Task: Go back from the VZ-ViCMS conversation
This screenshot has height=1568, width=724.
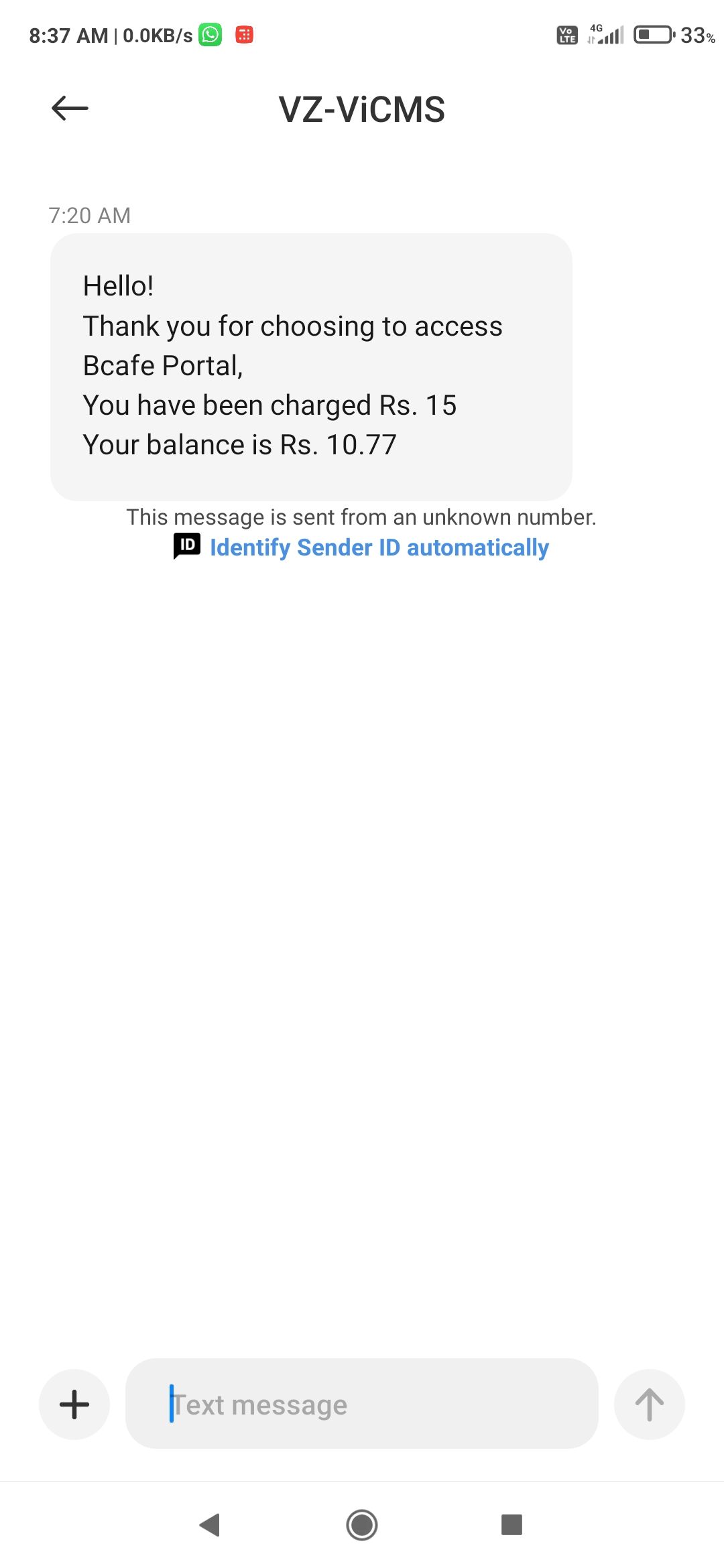Action: point(70,108)
